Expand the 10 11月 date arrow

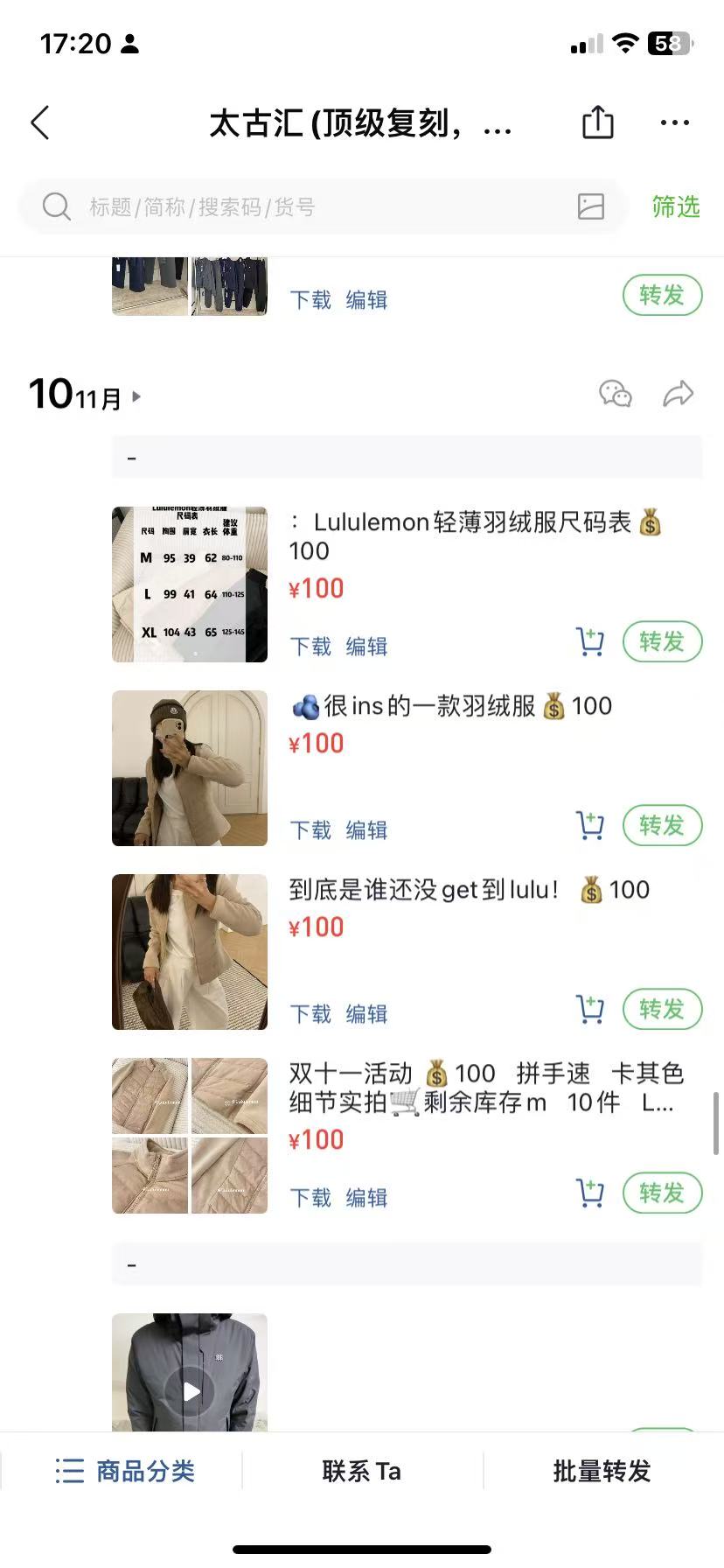(136, 396)
